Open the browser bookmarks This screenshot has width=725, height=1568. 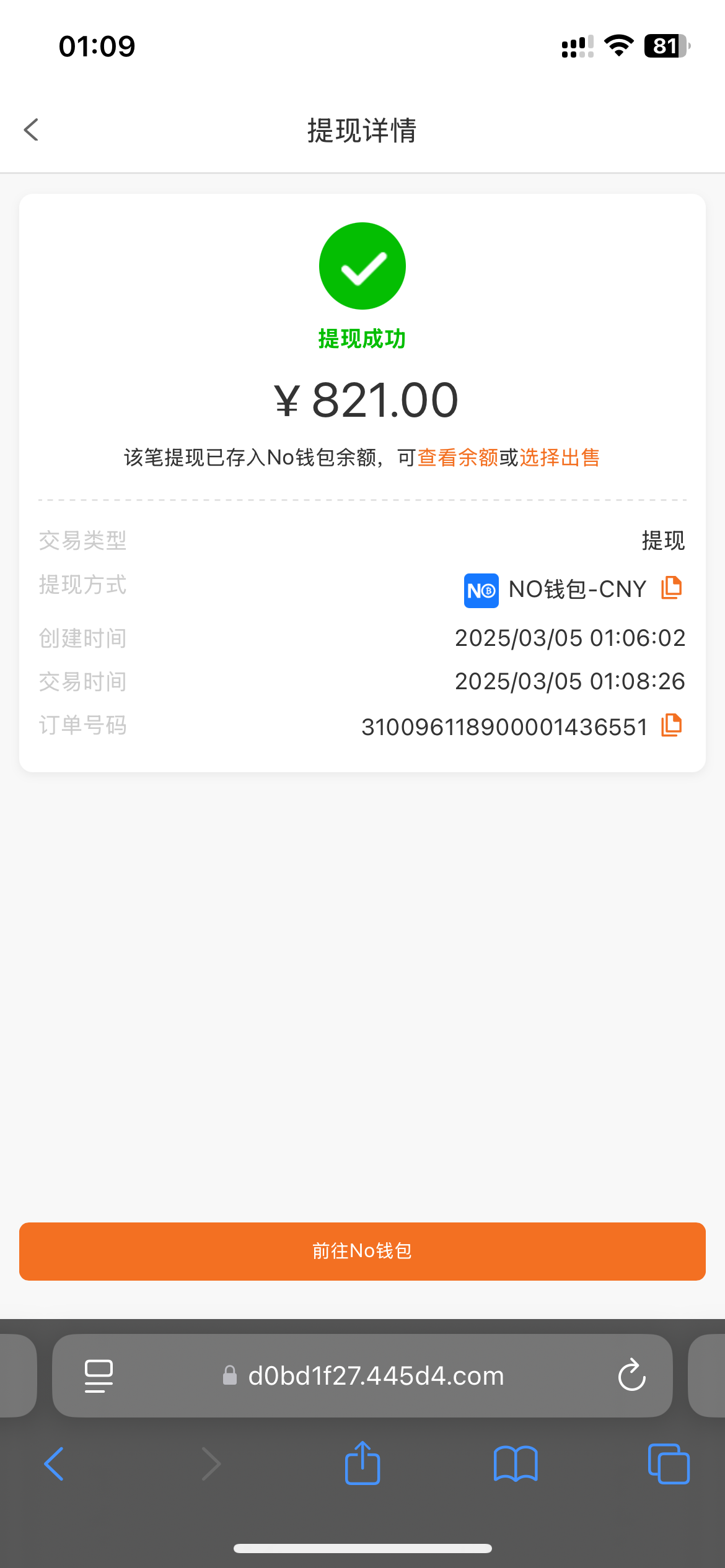click(x=516, y=1464)
